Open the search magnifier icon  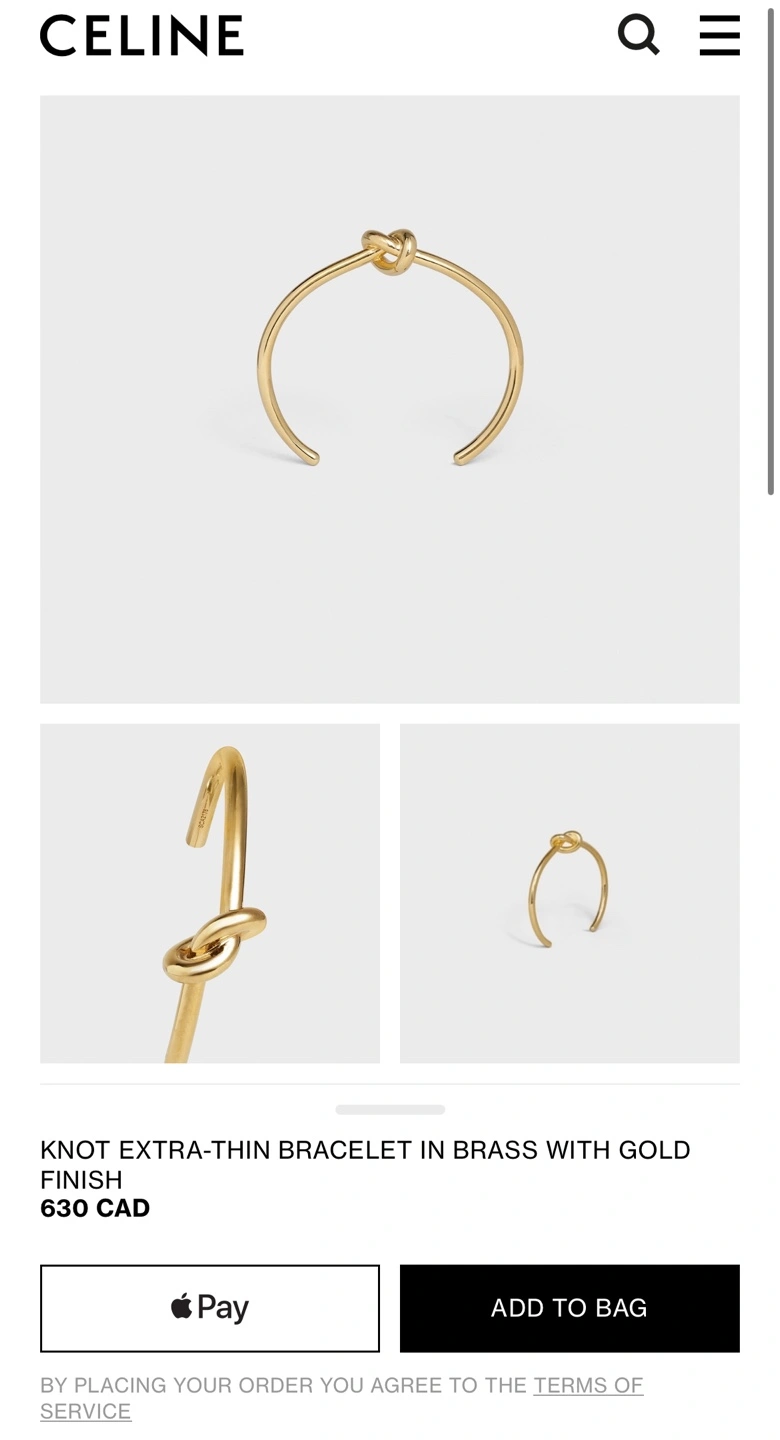(x=639, y=35)
